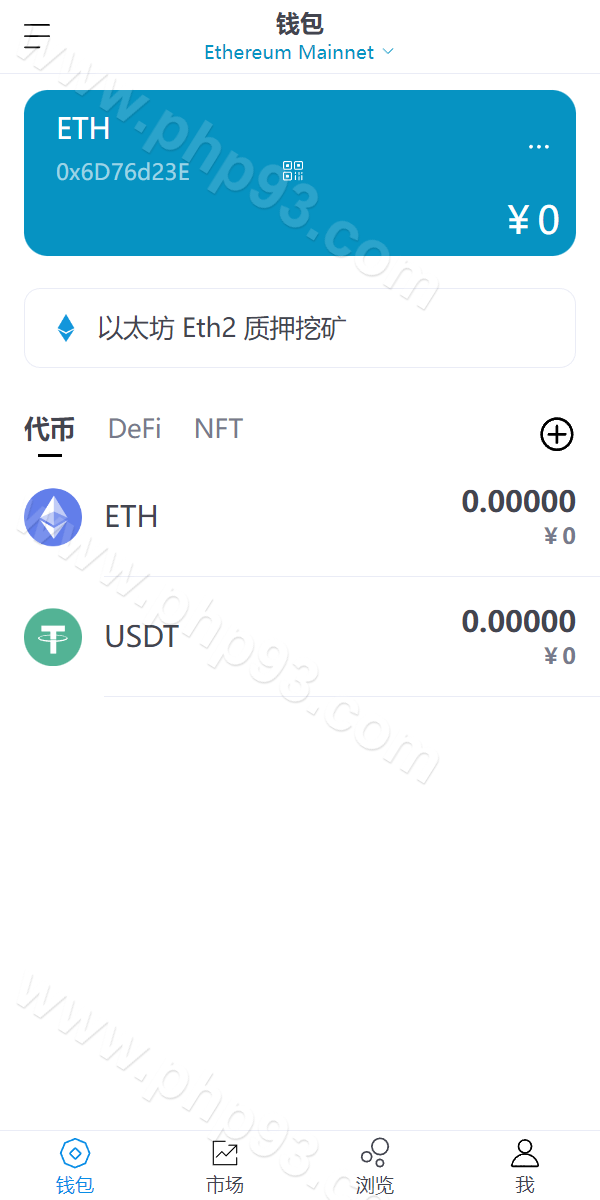Add a new token with plus icon
The height and width of the screenshot is (1200, 600).
coord(556,434)
